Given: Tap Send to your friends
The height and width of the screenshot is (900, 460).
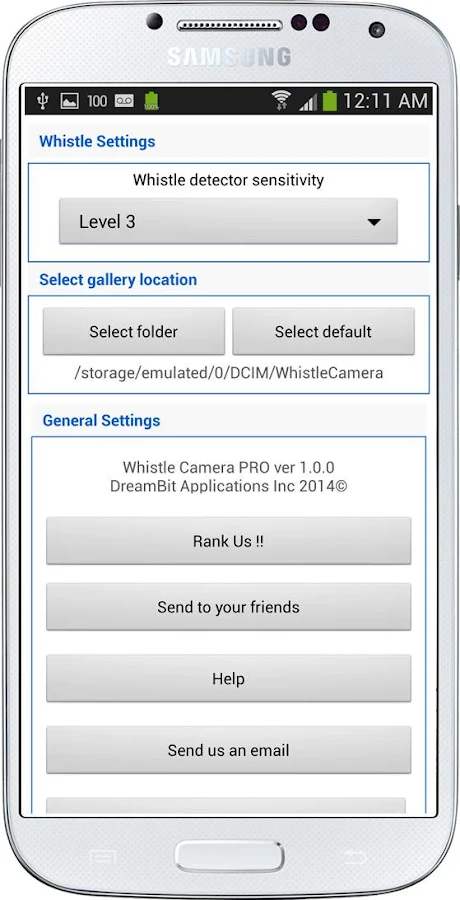Looking at the screenshot, I should click(x=229, y=607).
